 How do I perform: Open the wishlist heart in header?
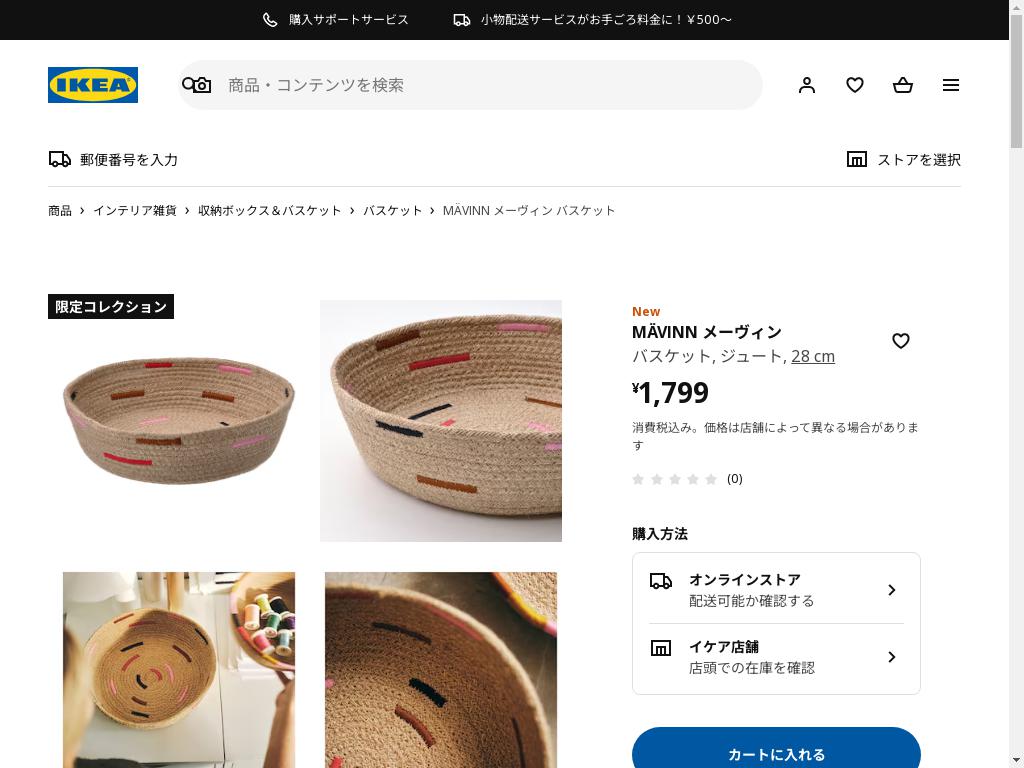[855, 85]
